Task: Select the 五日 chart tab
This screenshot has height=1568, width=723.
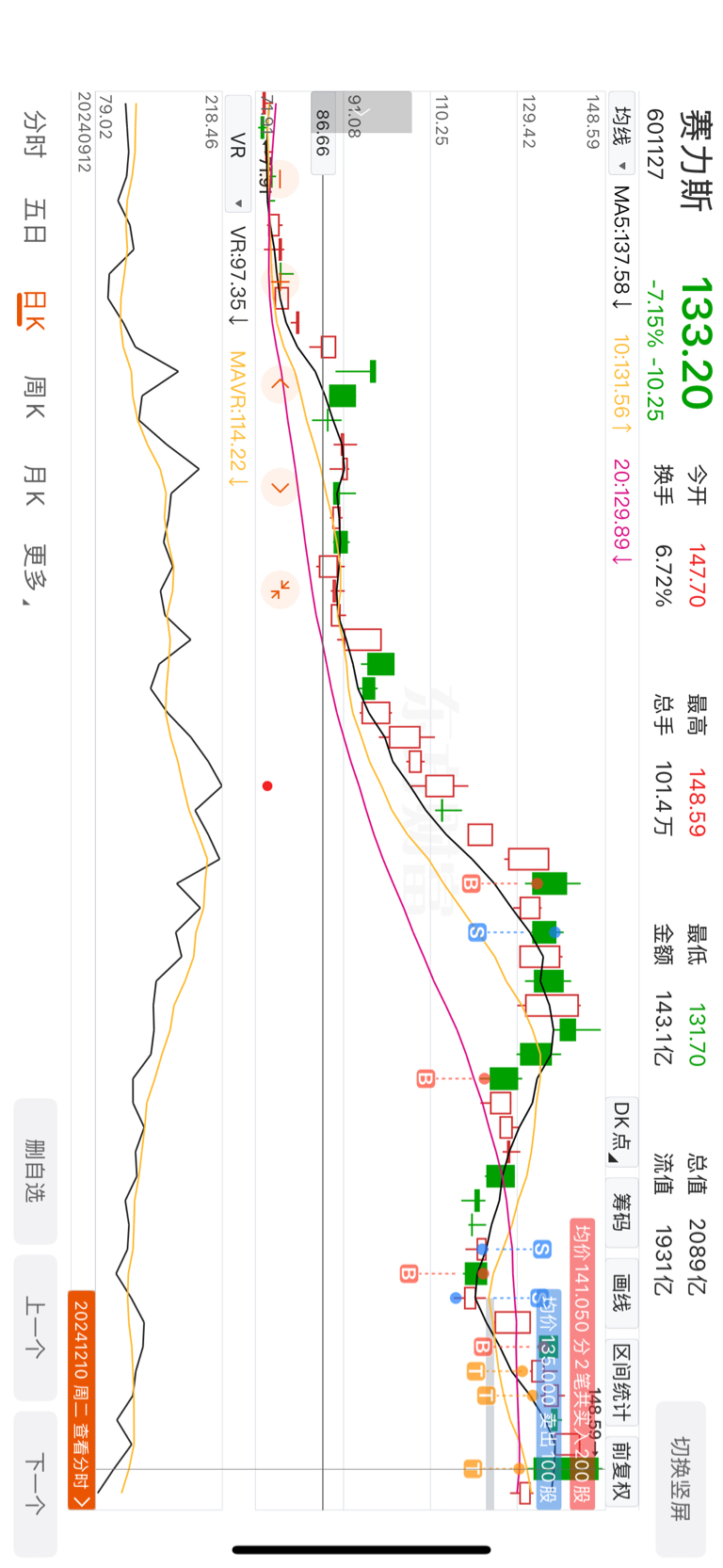Action: 34,221
